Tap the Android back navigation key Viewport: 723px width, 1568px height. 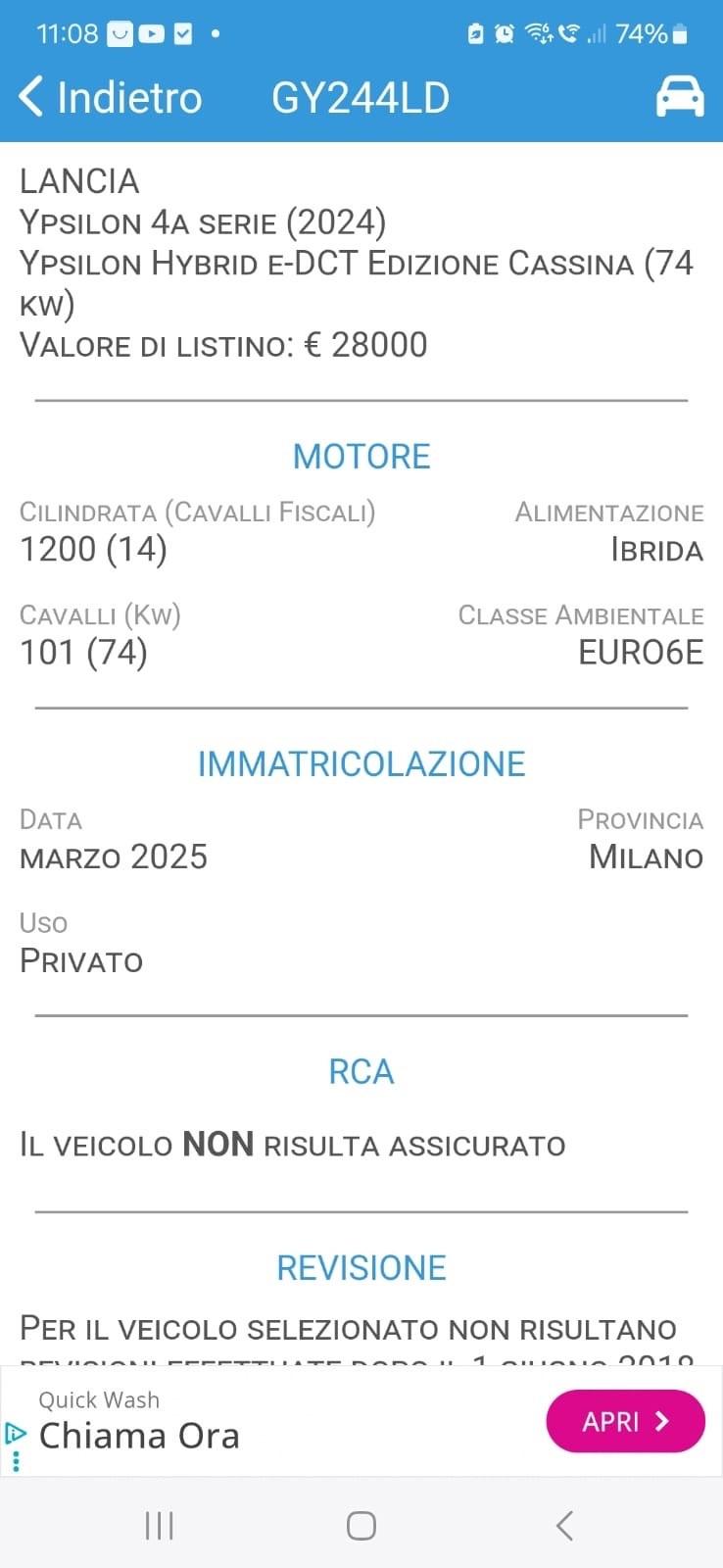click(x=564, y=1525)
